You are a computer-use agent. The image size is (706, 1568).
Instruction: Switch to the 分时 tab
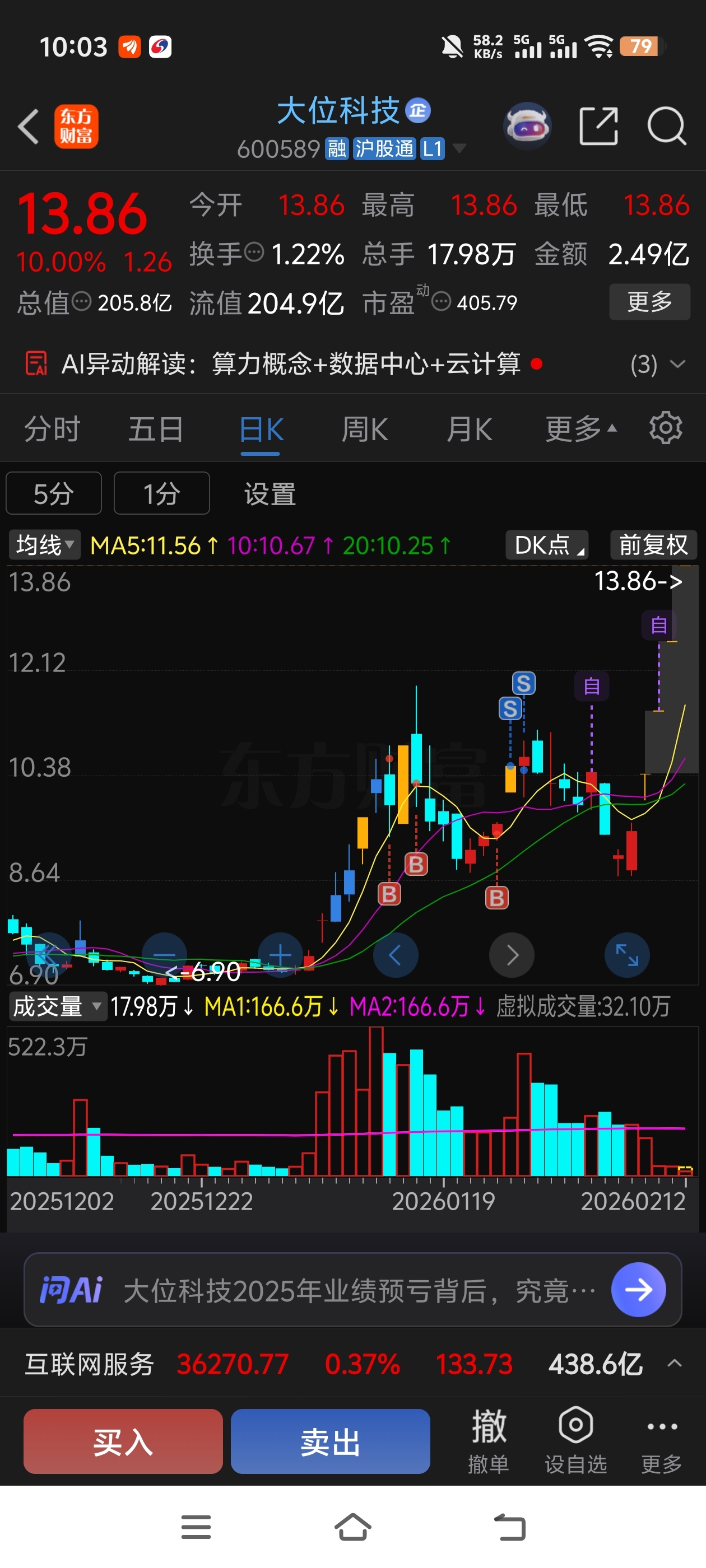(52, 429)
